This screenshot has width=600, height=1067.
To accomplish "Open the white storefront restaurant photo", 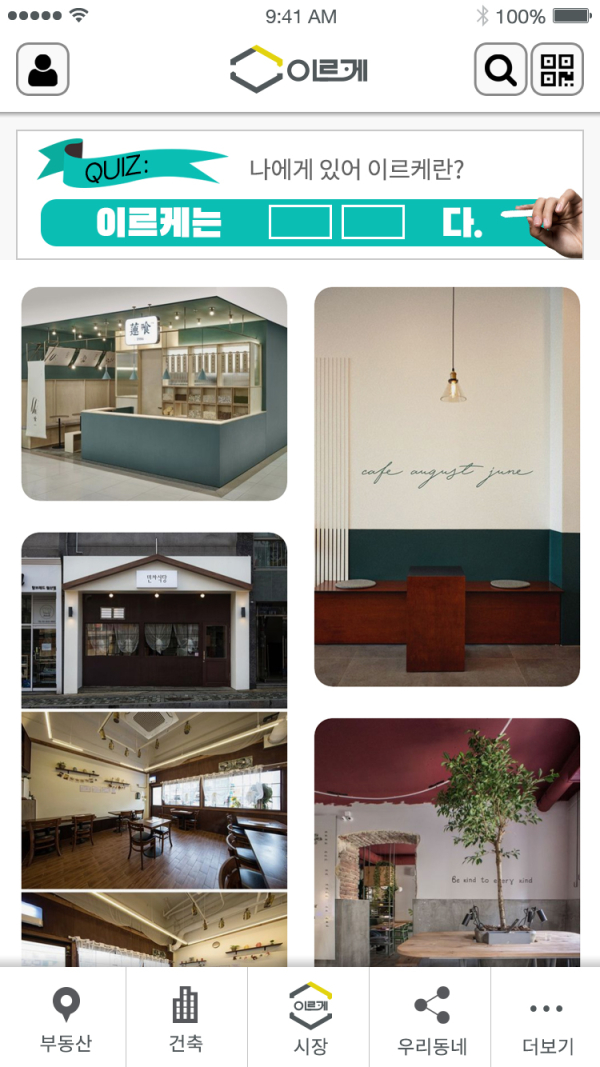I will pyautogui.click(x=154, y=620).
